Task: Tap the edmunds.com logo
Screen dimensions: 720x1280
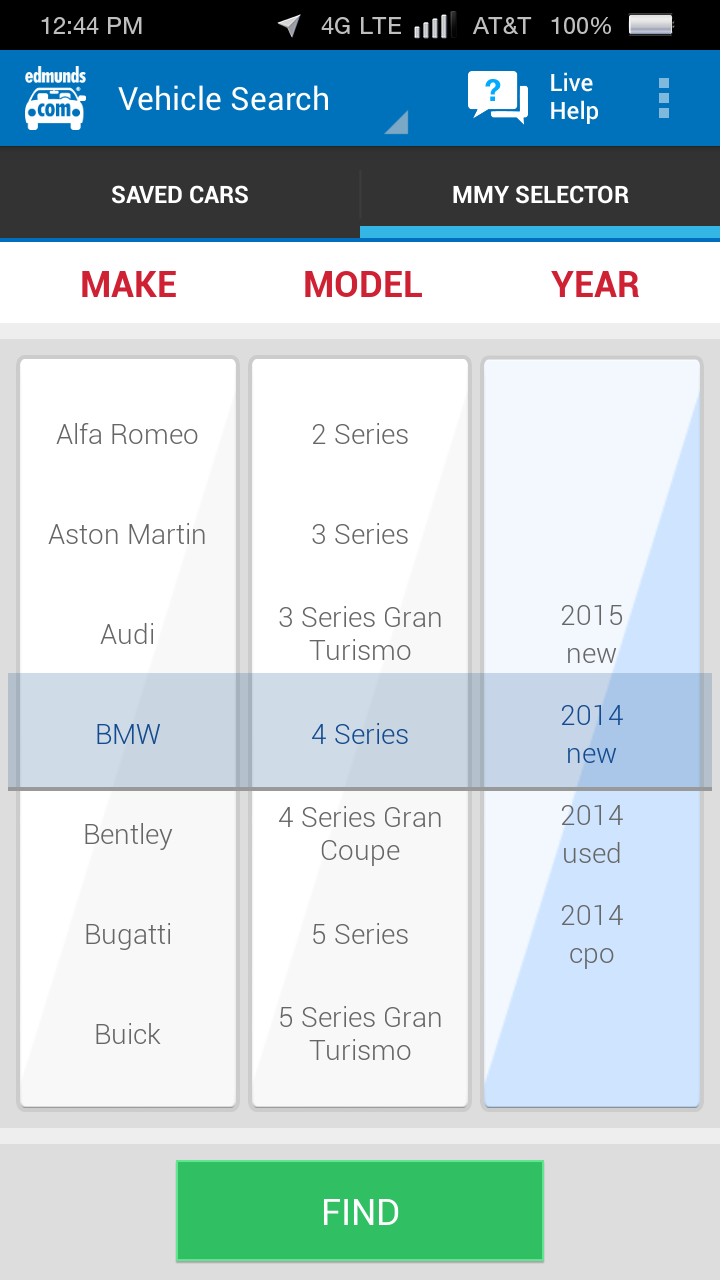Action: (54, 97)
